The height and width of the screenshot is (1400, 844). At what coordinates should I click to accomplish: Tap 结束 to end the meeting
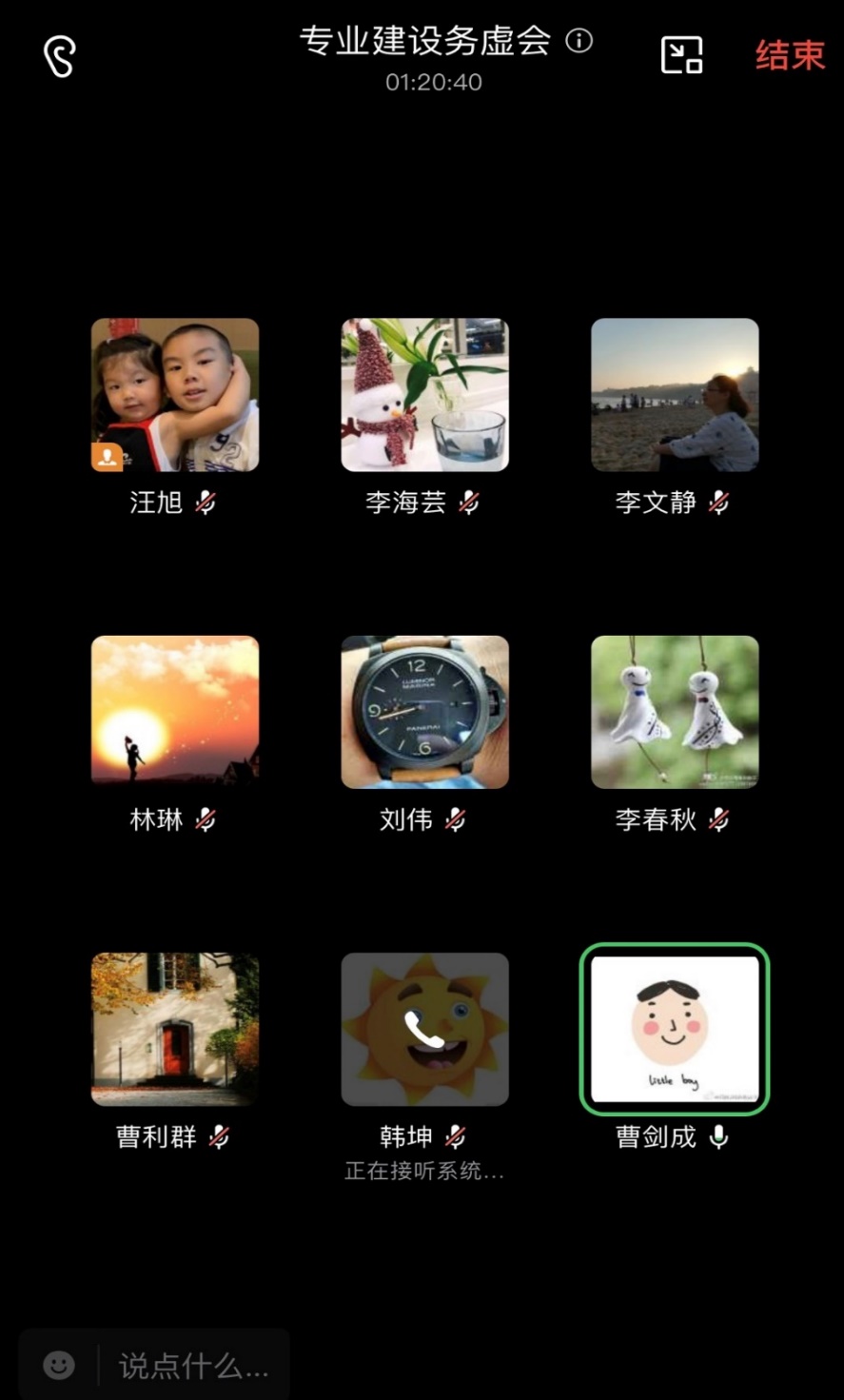click(789, 55)
